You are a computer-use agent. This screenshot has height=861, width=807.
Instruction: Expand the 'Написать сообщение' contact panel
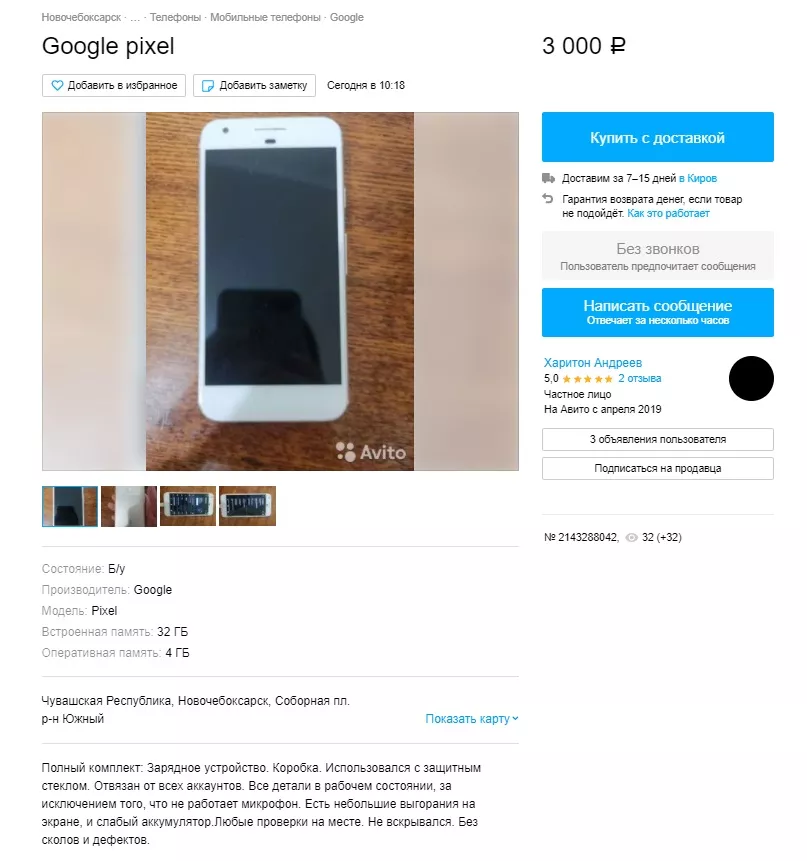click(x=657, y=312)
